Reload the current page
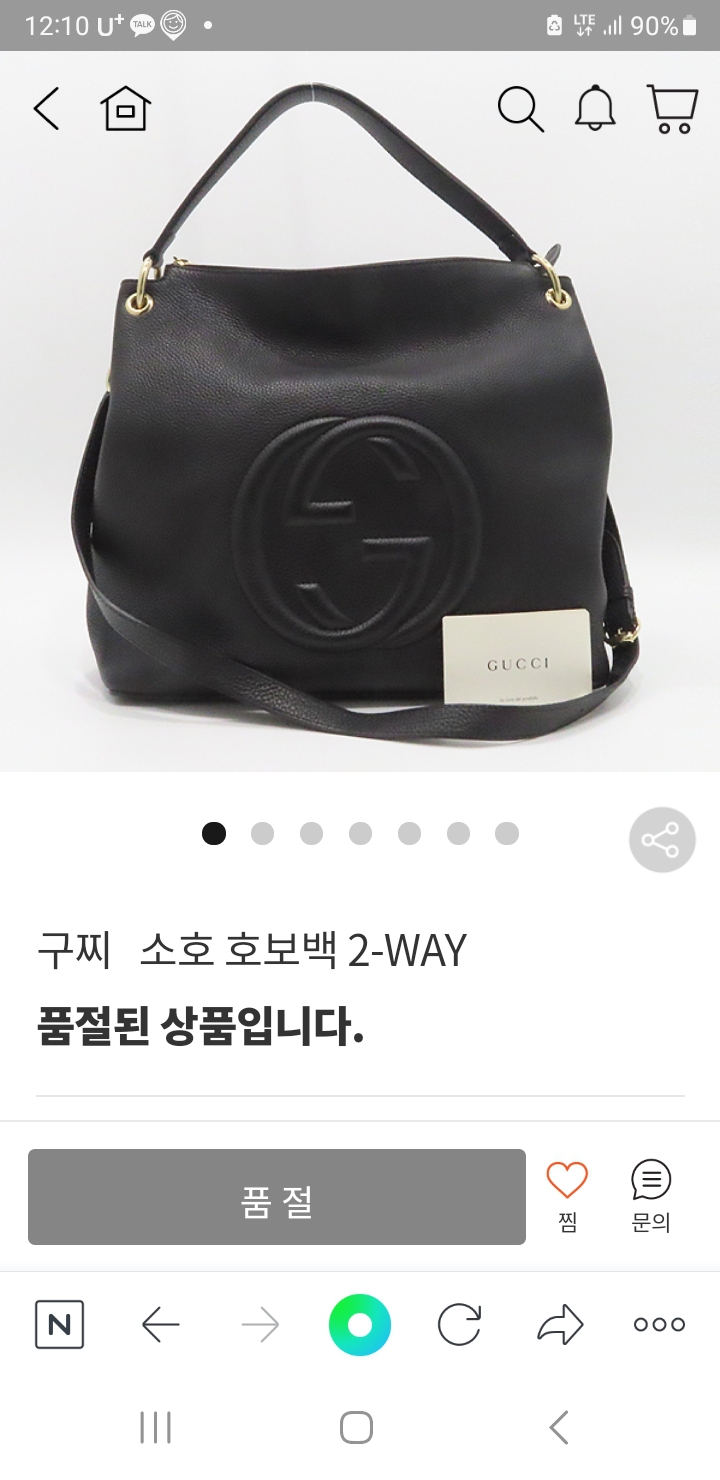The width and height of the screenshot is (720, 1480). point(459,1325)
